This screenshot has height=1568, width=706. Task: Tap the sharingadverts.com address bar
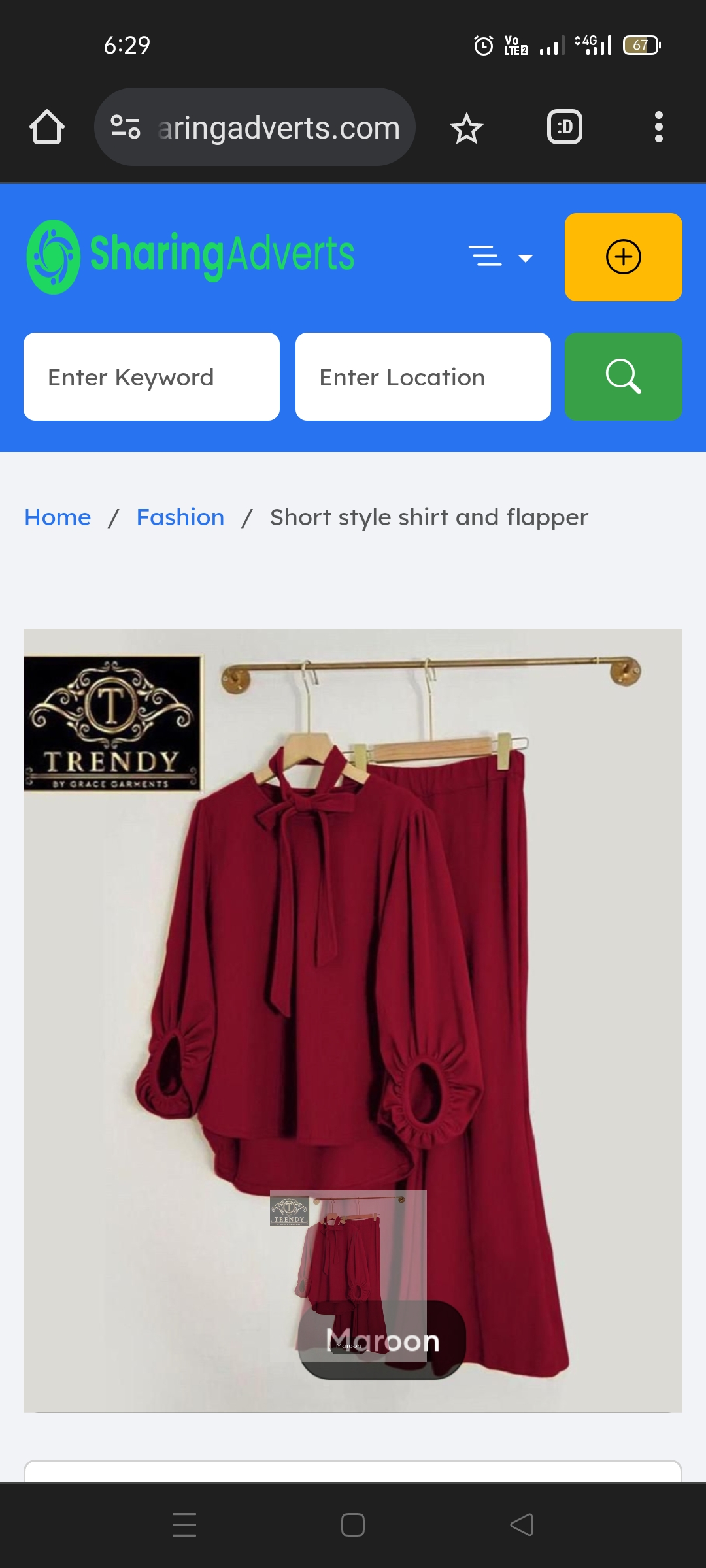[278, 127]
